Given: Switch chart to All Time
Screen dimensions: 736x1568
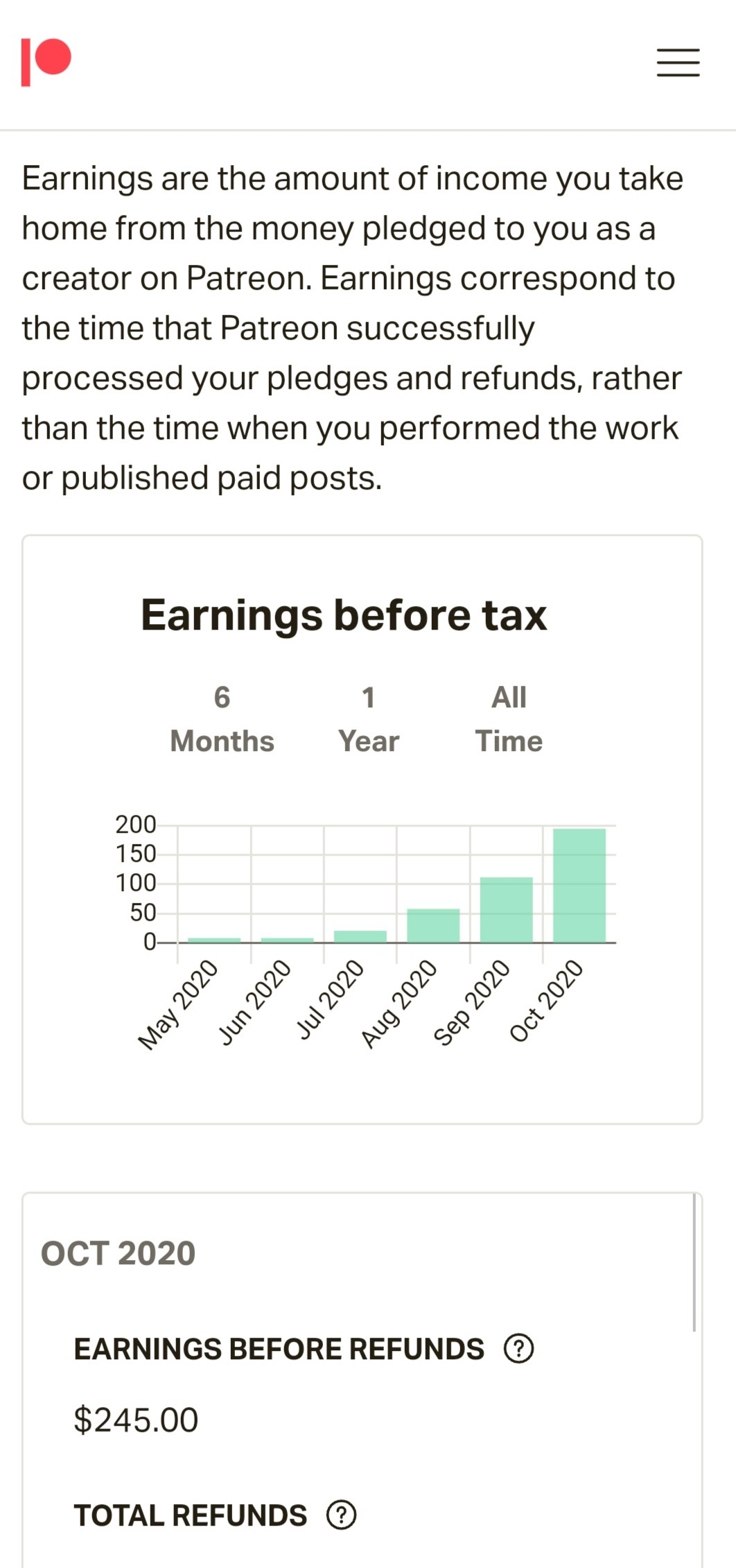Looking at the screenshot, I should 509,719.
